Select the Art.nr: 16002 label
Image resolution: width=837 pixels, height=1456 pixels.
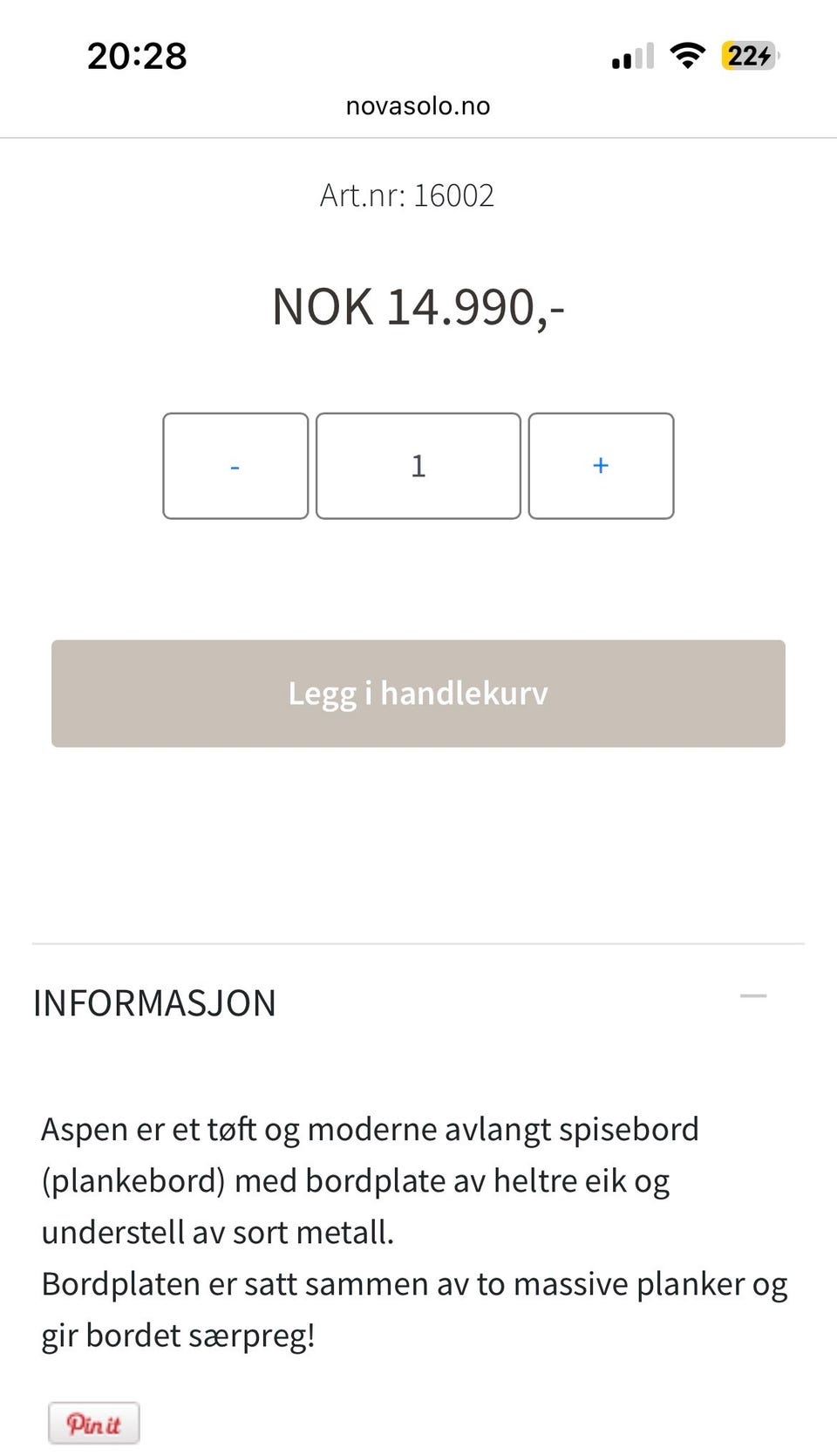pyautogui.click(x=407, y=195)
